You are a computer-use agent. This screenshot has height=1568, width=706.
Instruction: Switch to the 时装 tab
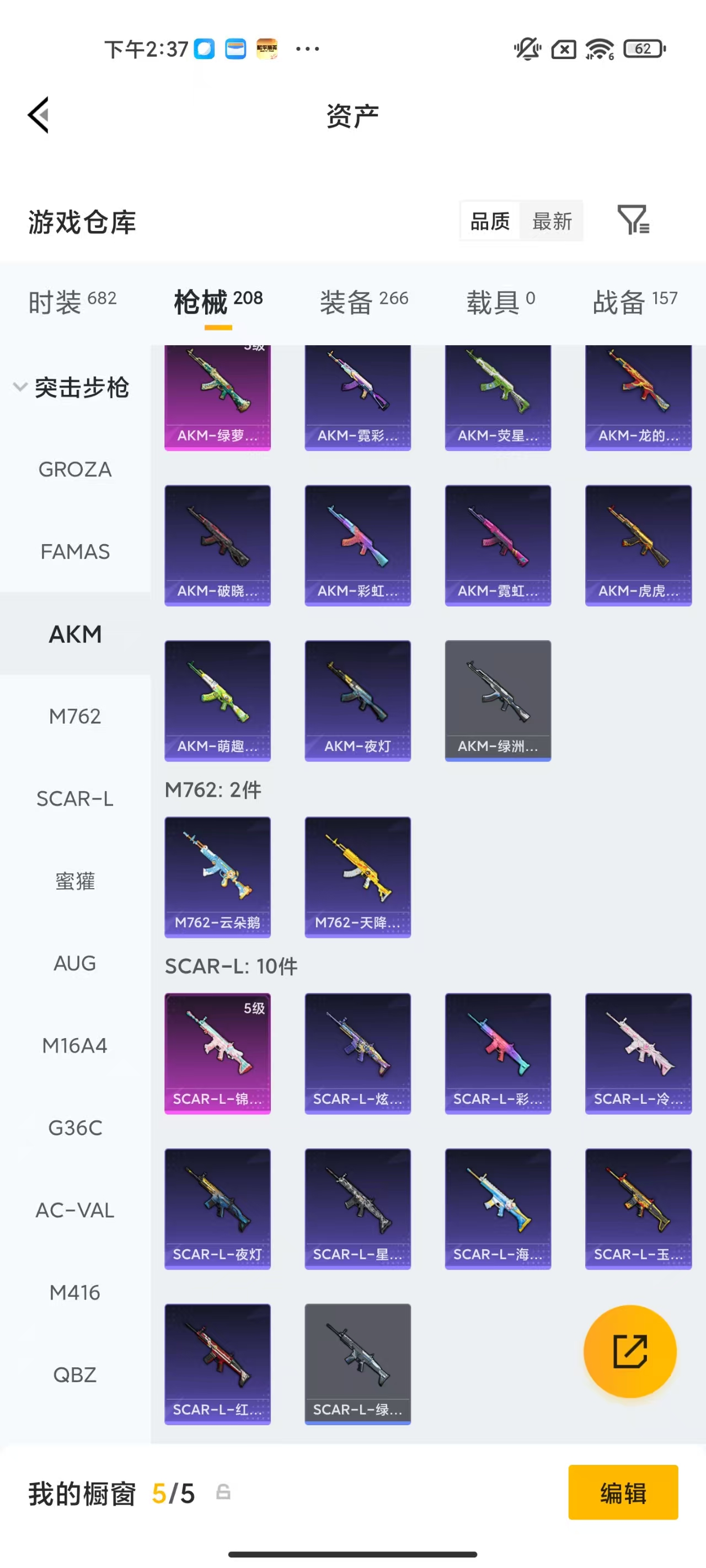[72, 301]
